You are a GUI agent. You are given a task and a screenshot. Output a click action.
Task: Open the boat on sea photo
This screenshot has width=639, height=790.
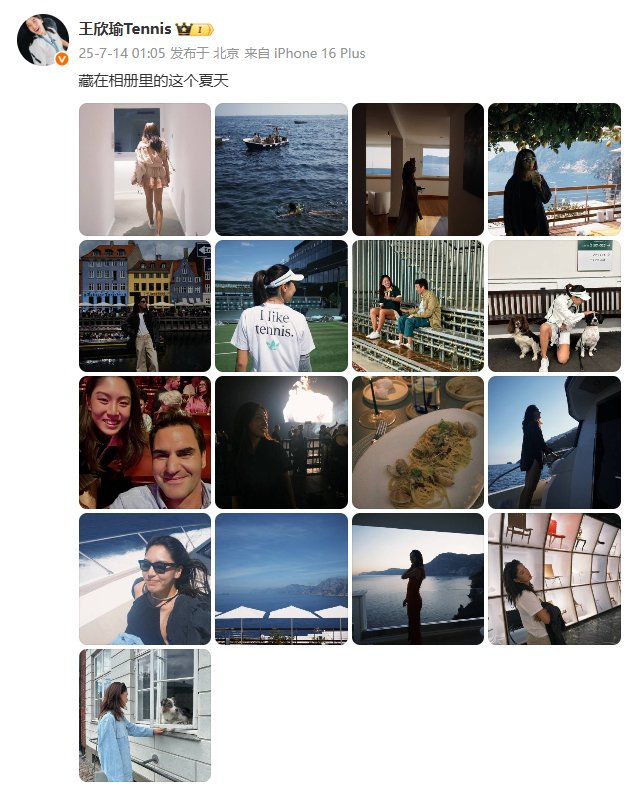click(281, 169)
